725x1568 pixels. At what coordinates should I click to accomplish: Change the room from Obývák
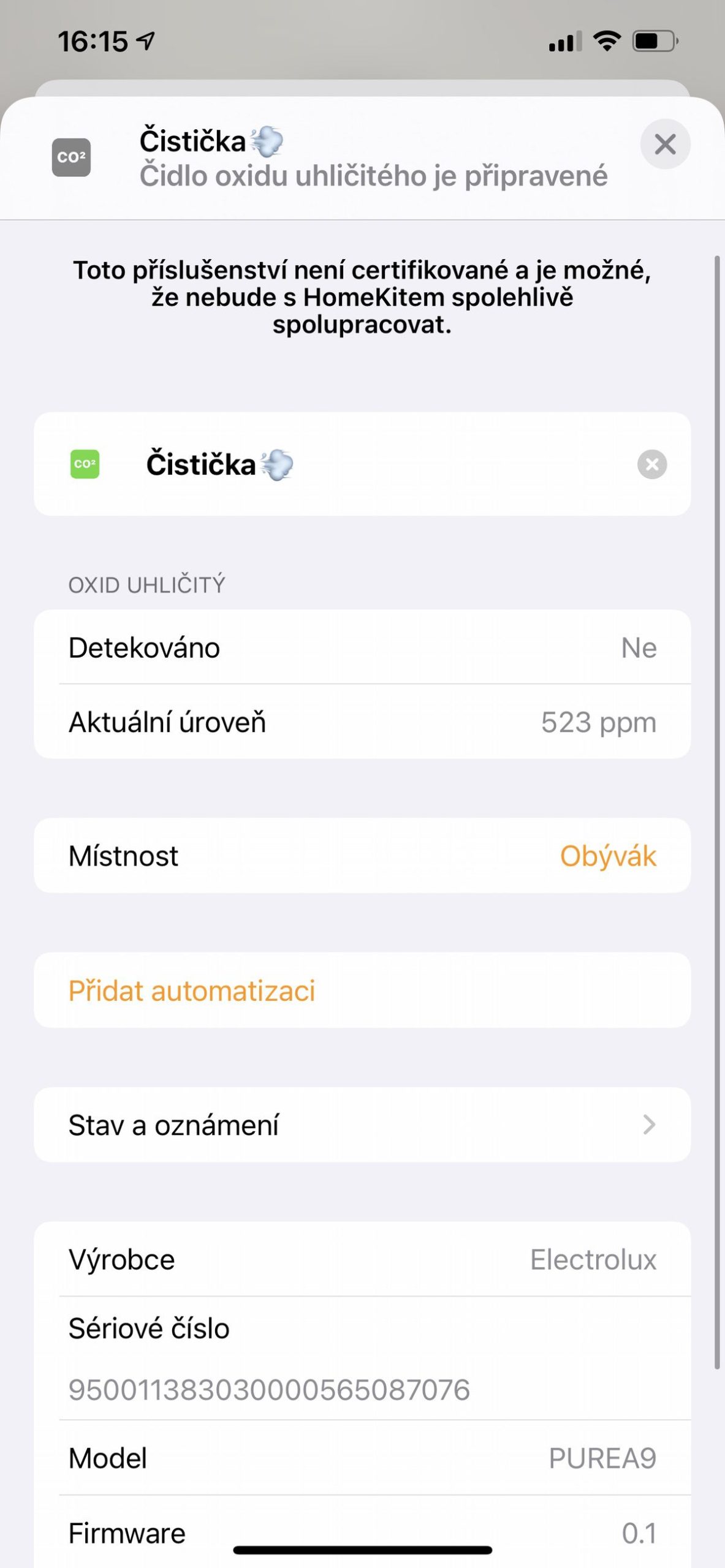click(x=607, y=856)
